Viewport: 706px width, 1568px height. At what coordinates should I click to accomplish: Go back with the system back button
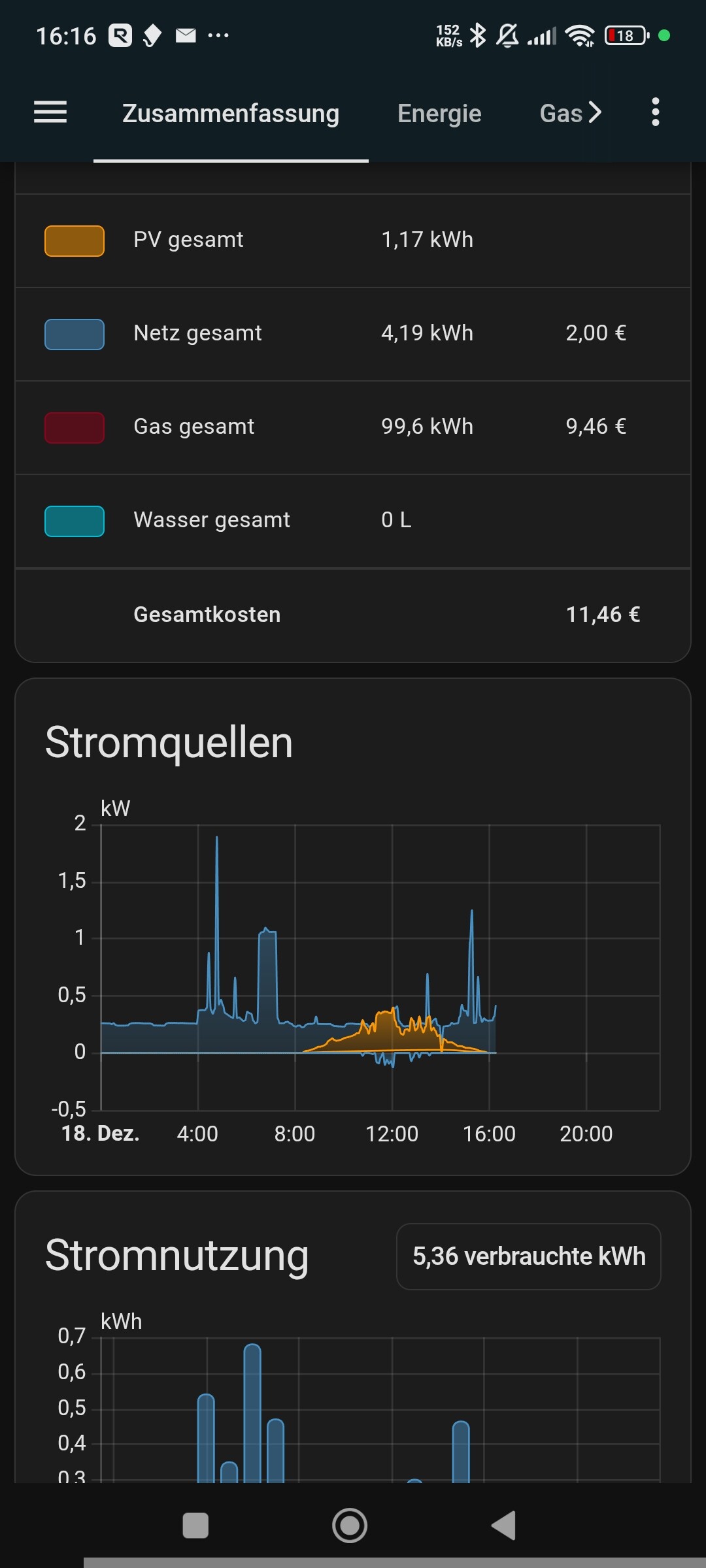[503, 1526]
